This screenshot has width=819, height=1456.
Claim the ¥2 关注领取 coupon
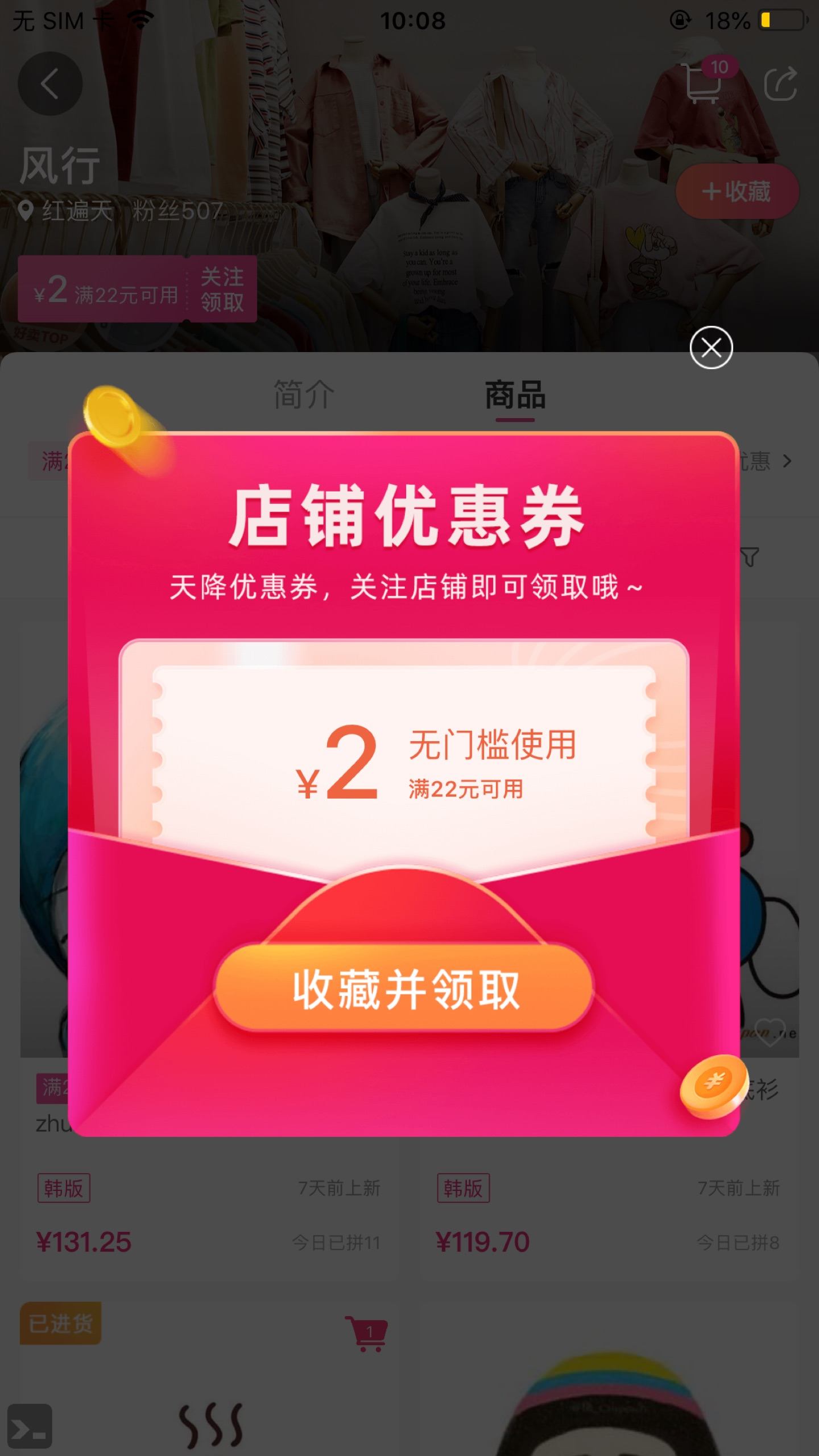click(x=138, y=289)
